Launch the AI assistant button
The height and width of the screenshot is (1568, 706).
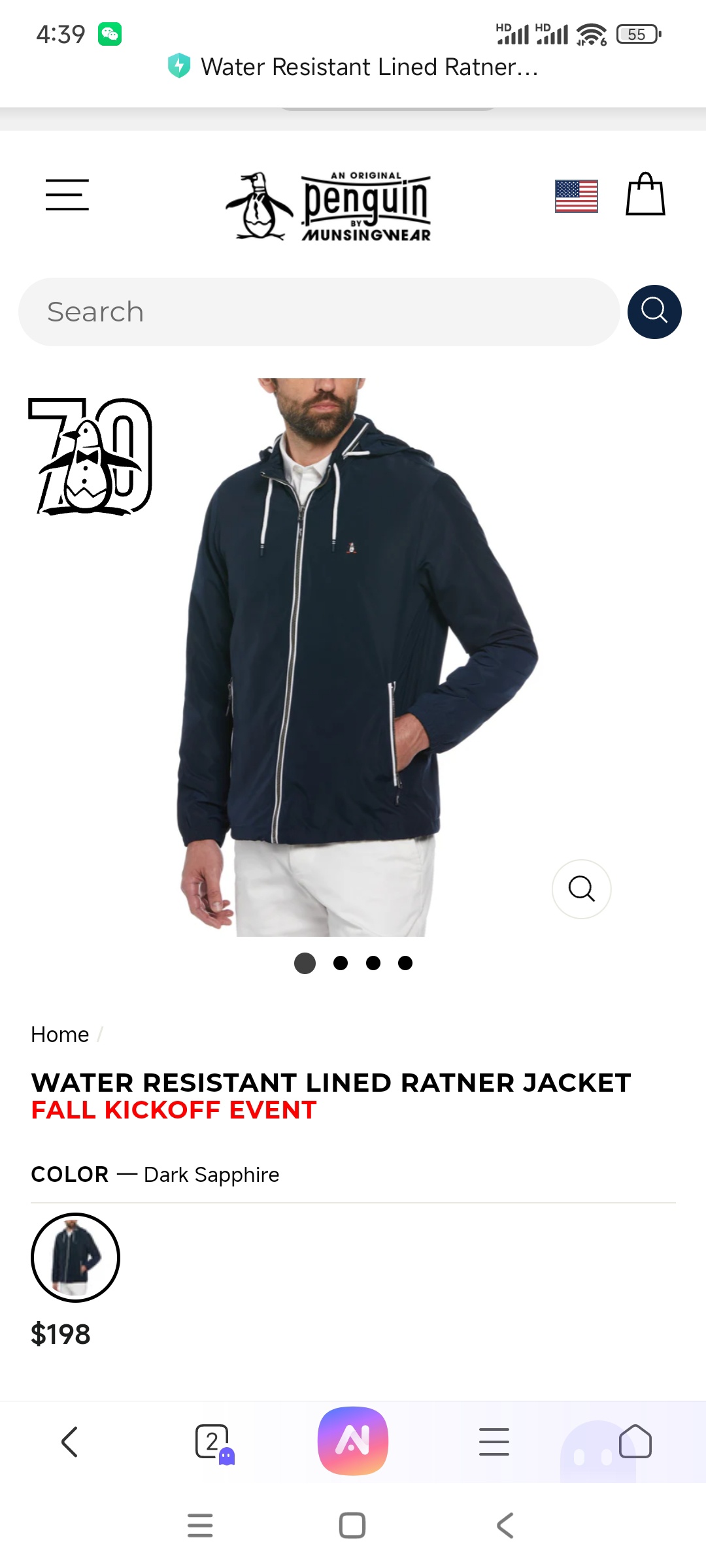click(353, 1441)
